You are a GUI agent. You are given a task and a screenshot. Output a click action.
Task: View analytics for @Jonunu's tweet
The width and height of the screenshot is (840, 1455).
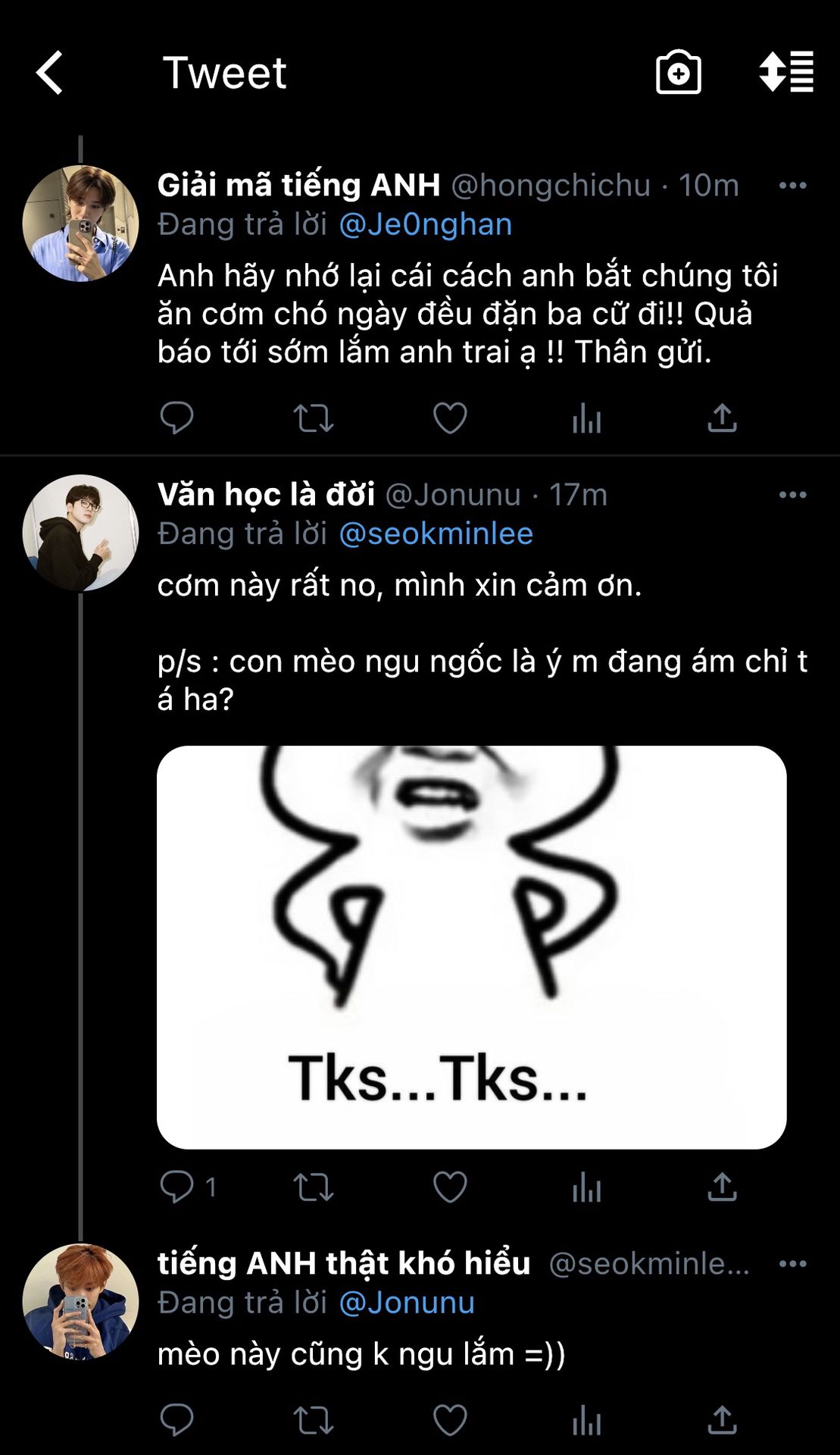586,1187
